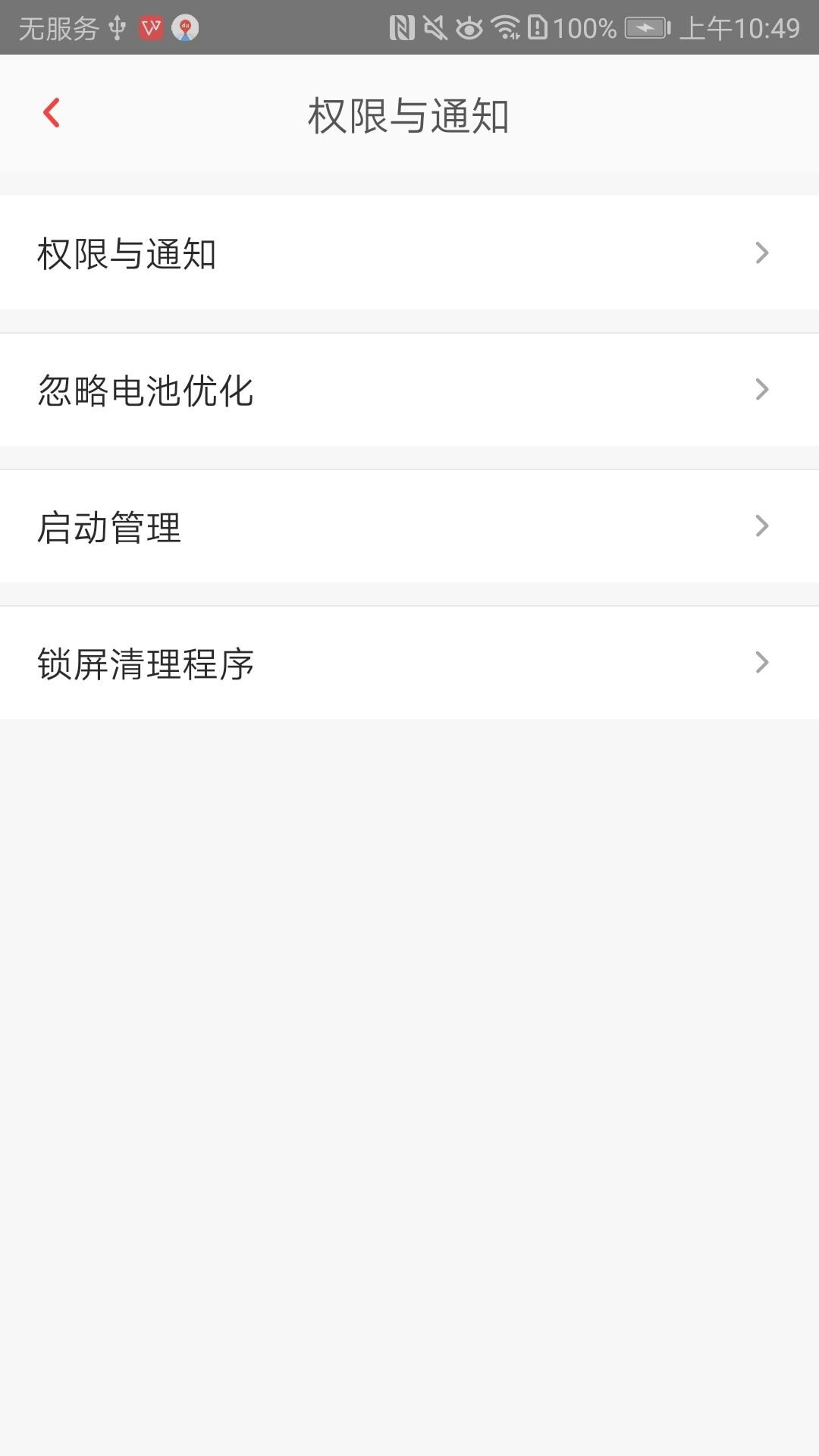Open 忽略电池优化 option
The image size is (819, 1456).
(409, 390)
